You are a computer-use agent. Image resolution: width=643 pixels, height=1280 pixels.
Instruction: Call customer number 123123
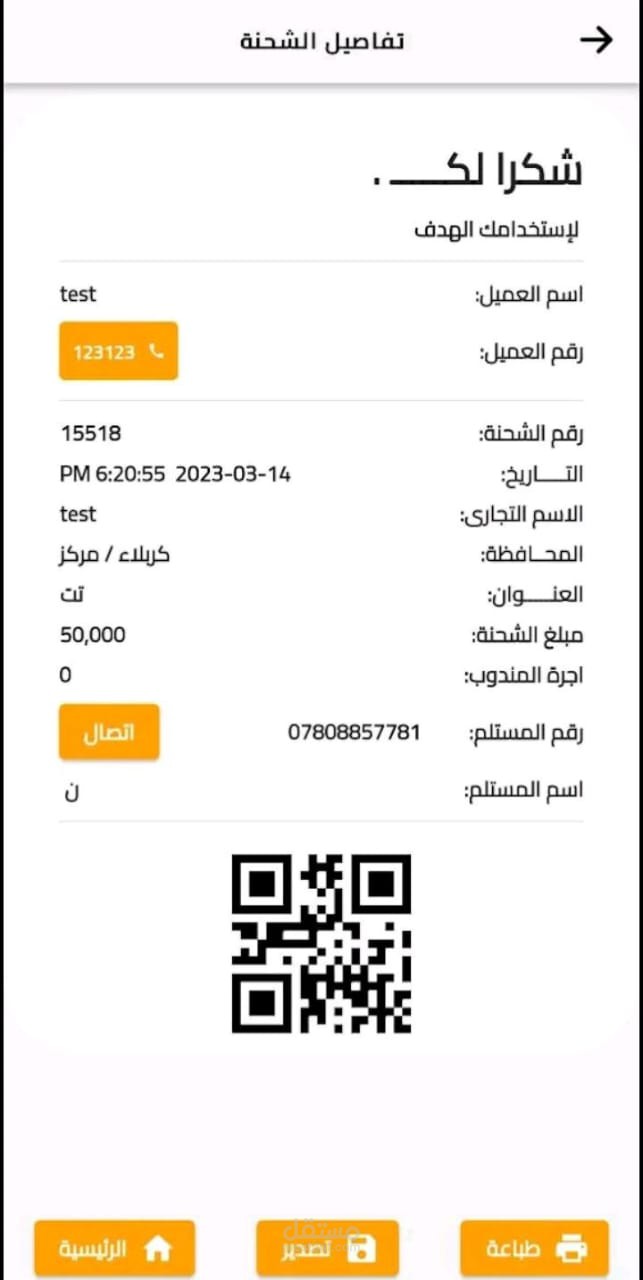pyautogui.click(x=118, y=351)
